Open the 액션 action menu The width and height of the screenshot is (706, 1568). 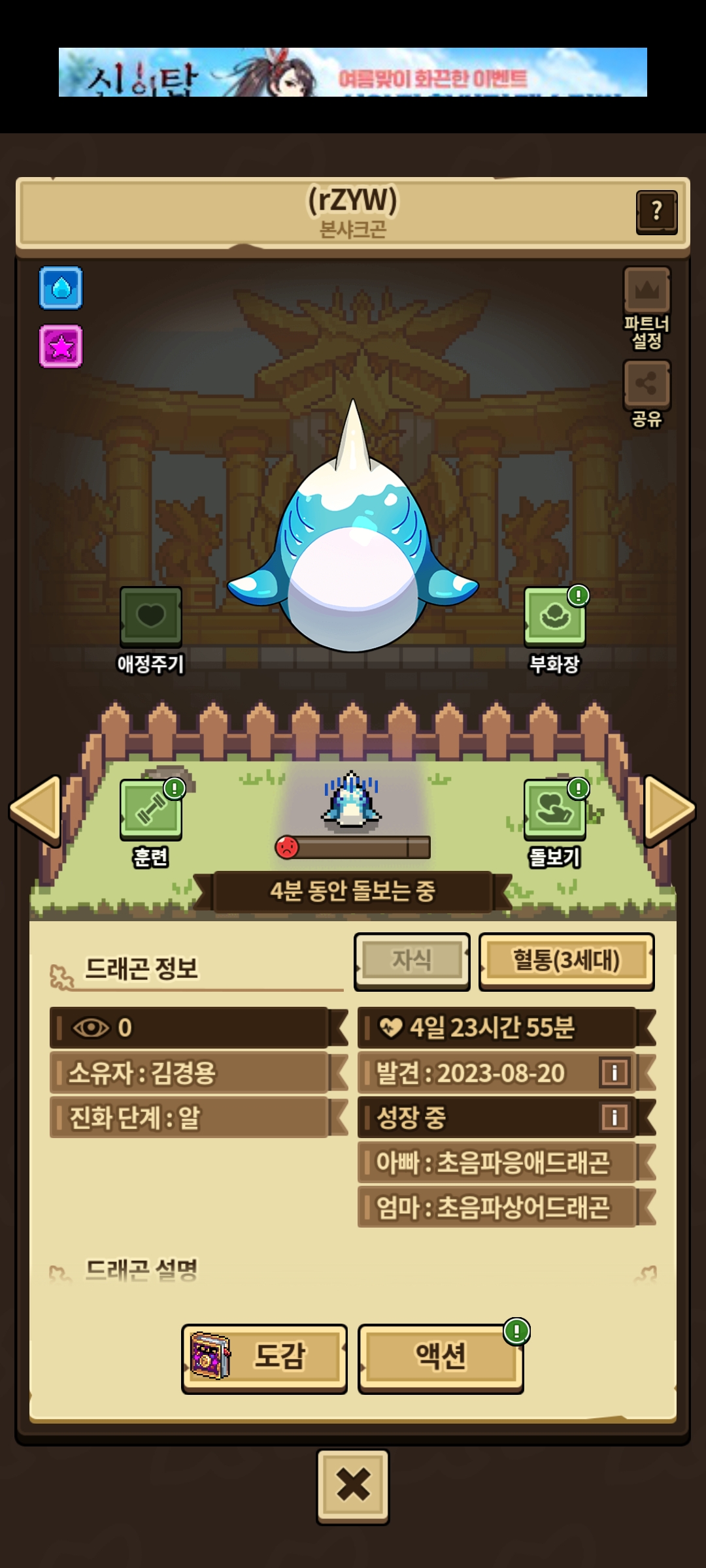(441, 1359)
